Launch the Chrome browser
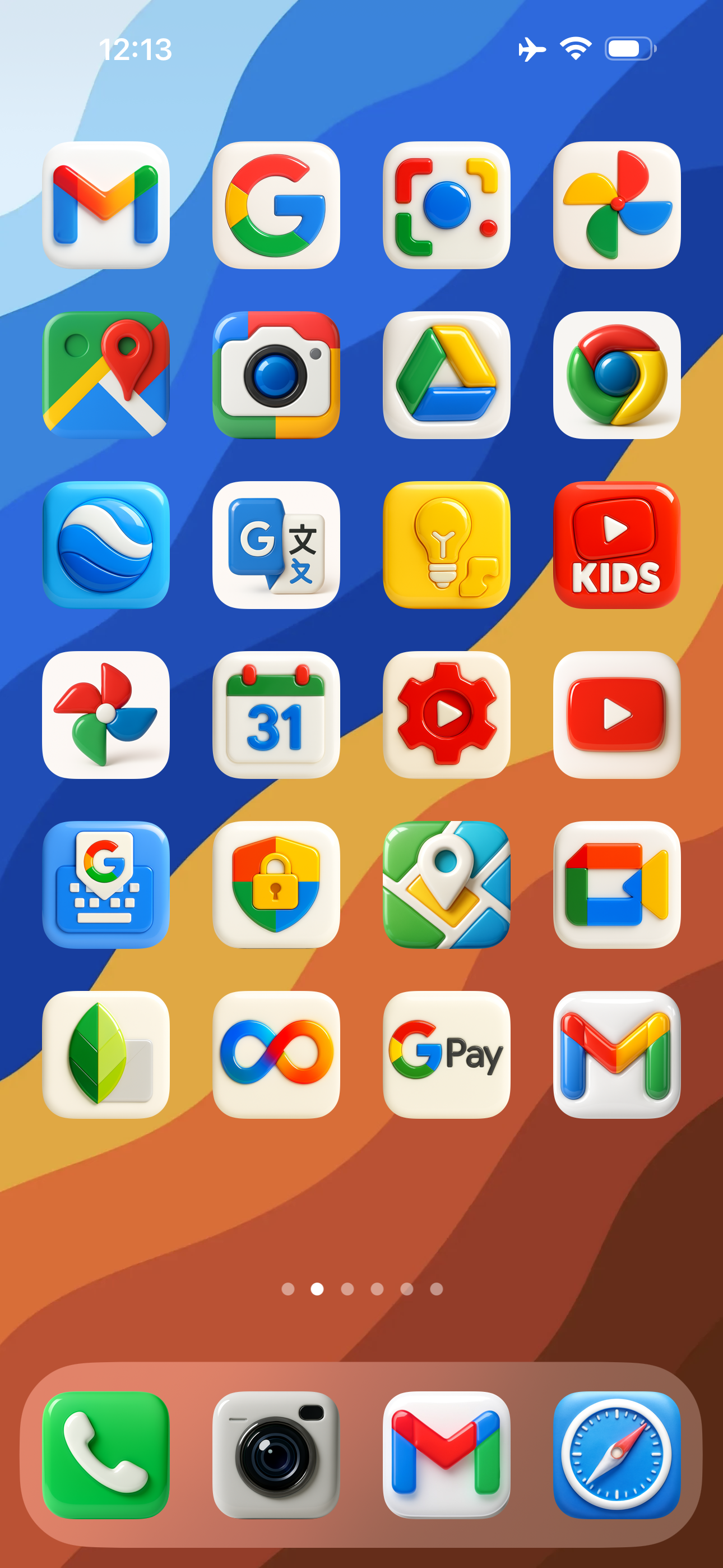 617,375
